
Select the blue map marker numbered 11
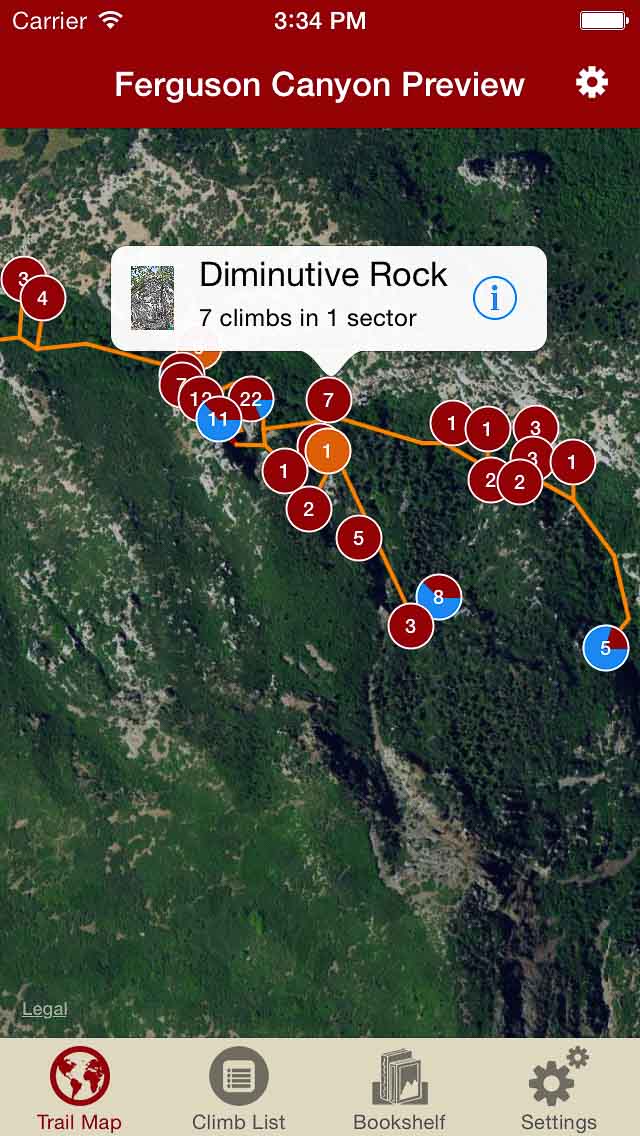[218, 420]
